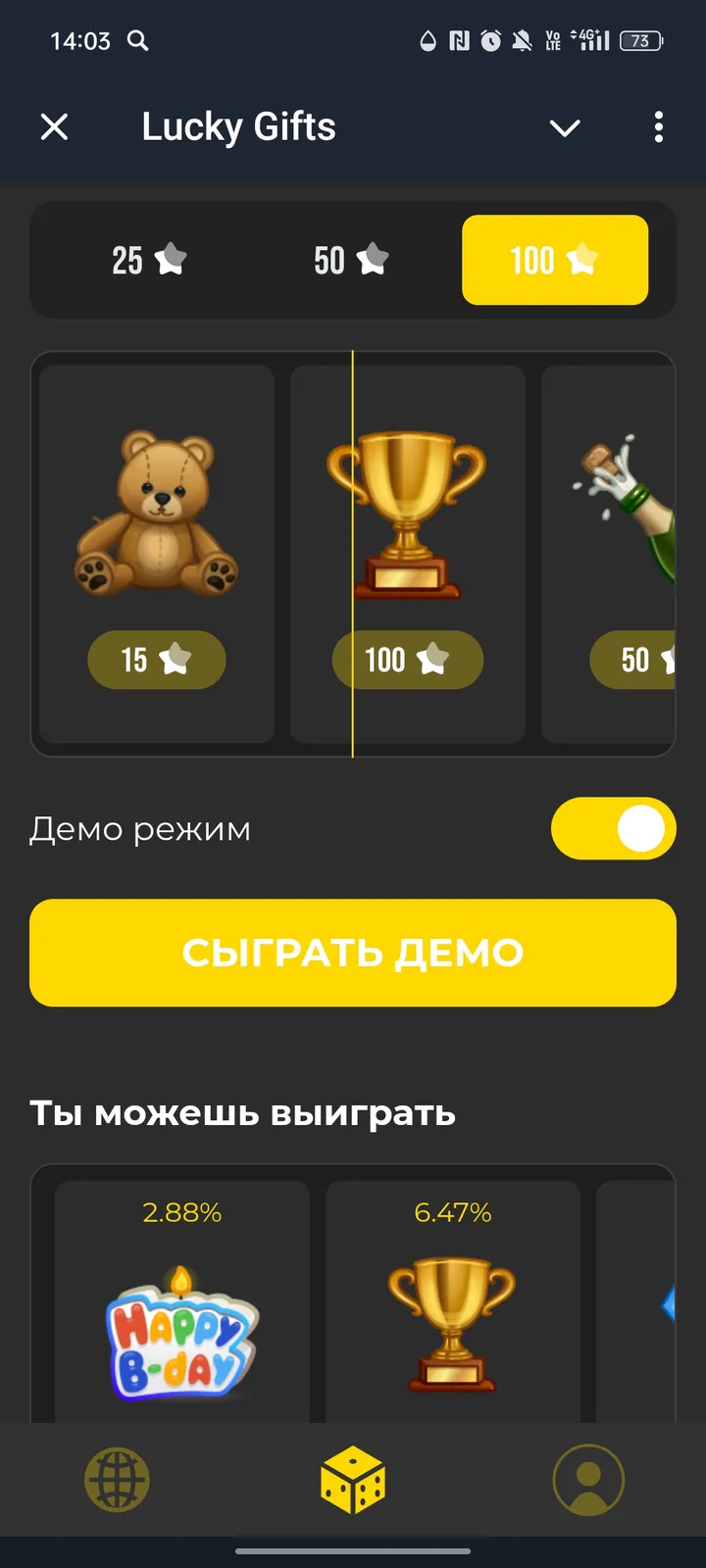Select the 50 stars bet option

(352, 260)
